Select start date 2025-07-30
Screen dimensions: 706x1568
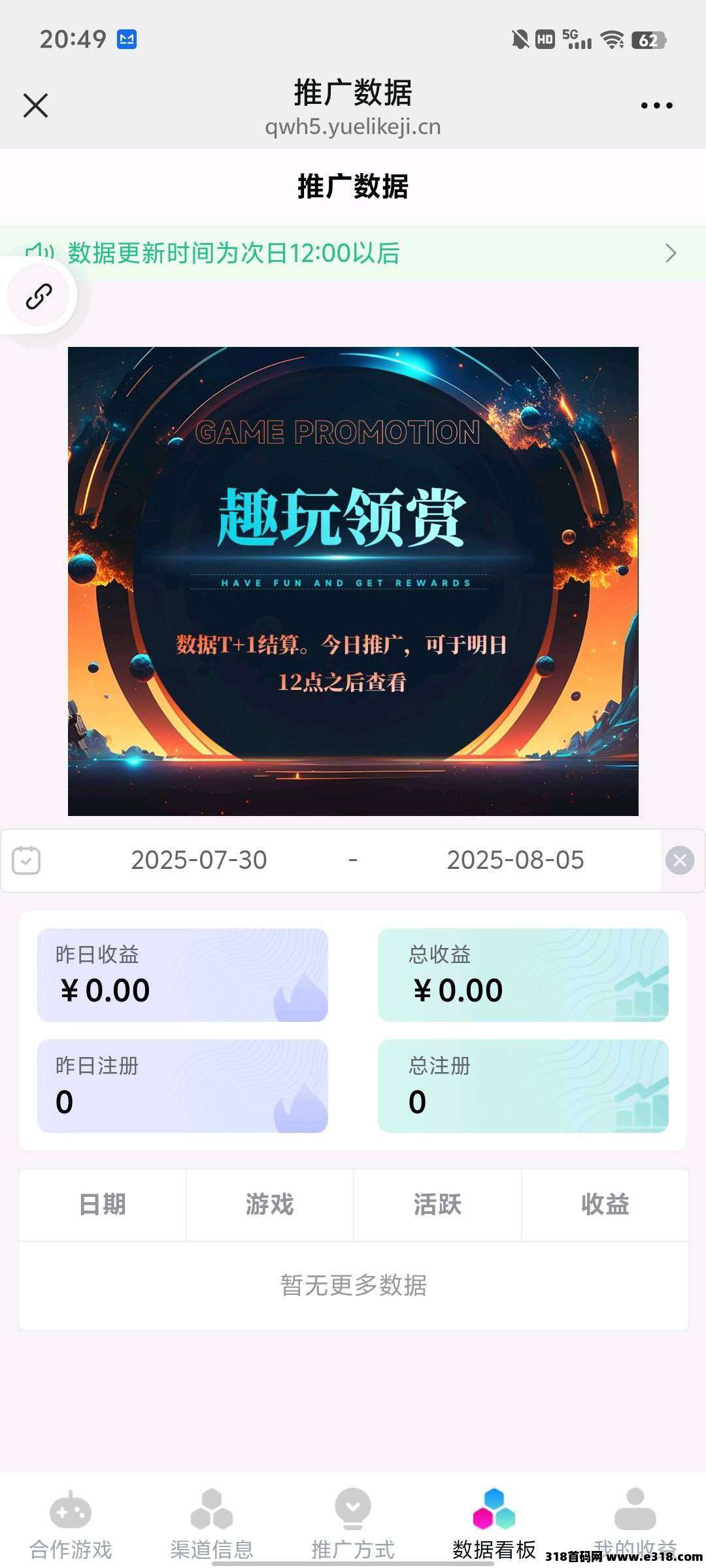(199, 860)
